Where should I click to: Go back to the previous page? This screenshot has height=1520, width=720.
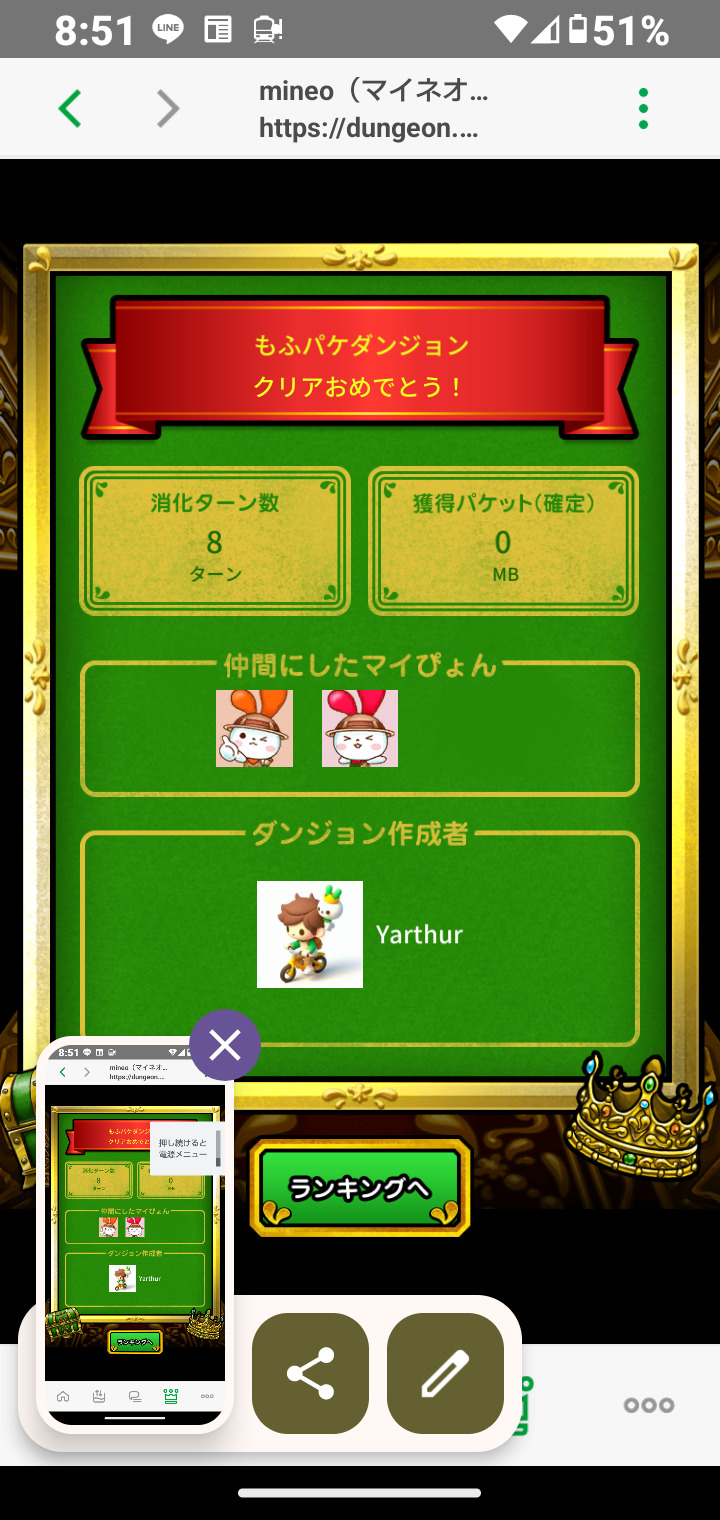coord(70,108)
